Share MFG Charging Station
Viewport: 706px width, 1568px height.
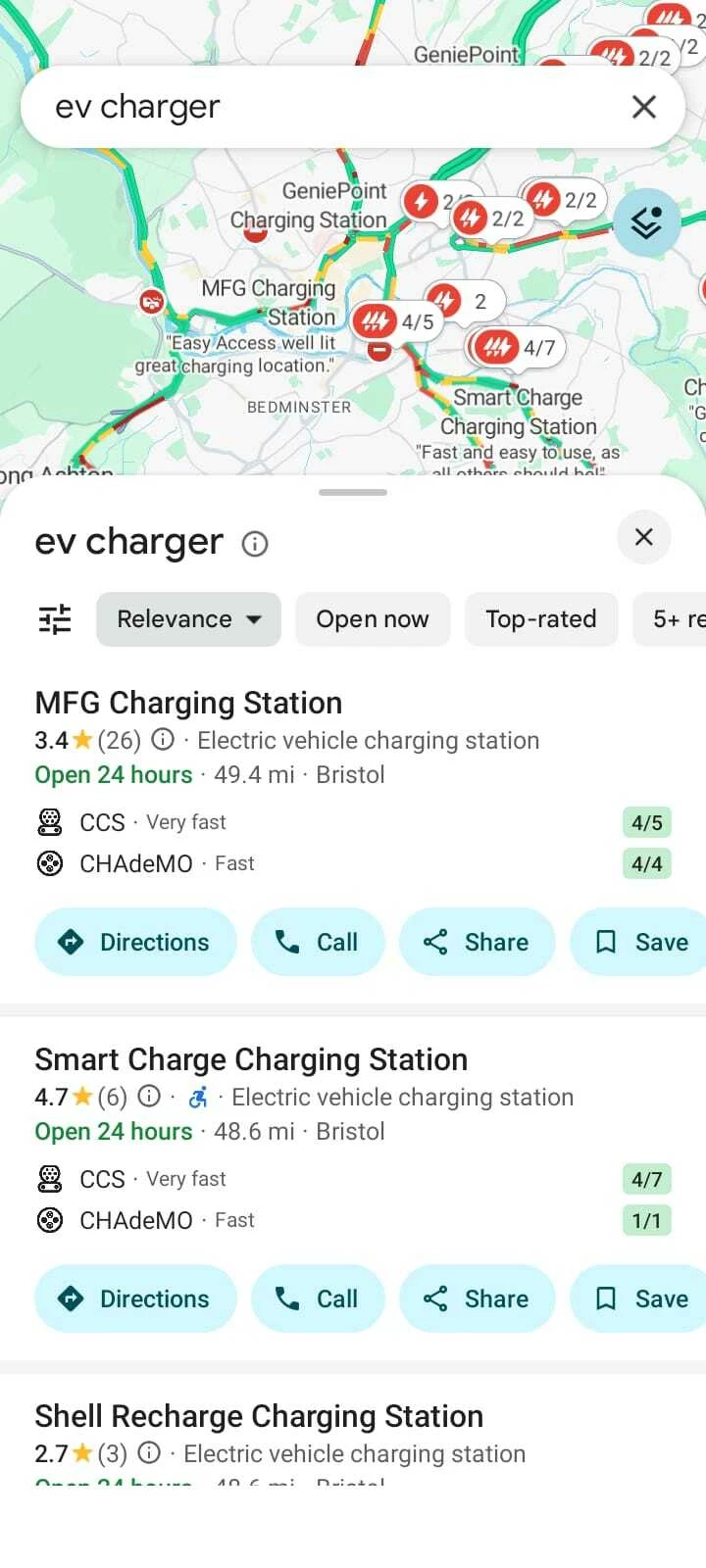tap(477, 942)
